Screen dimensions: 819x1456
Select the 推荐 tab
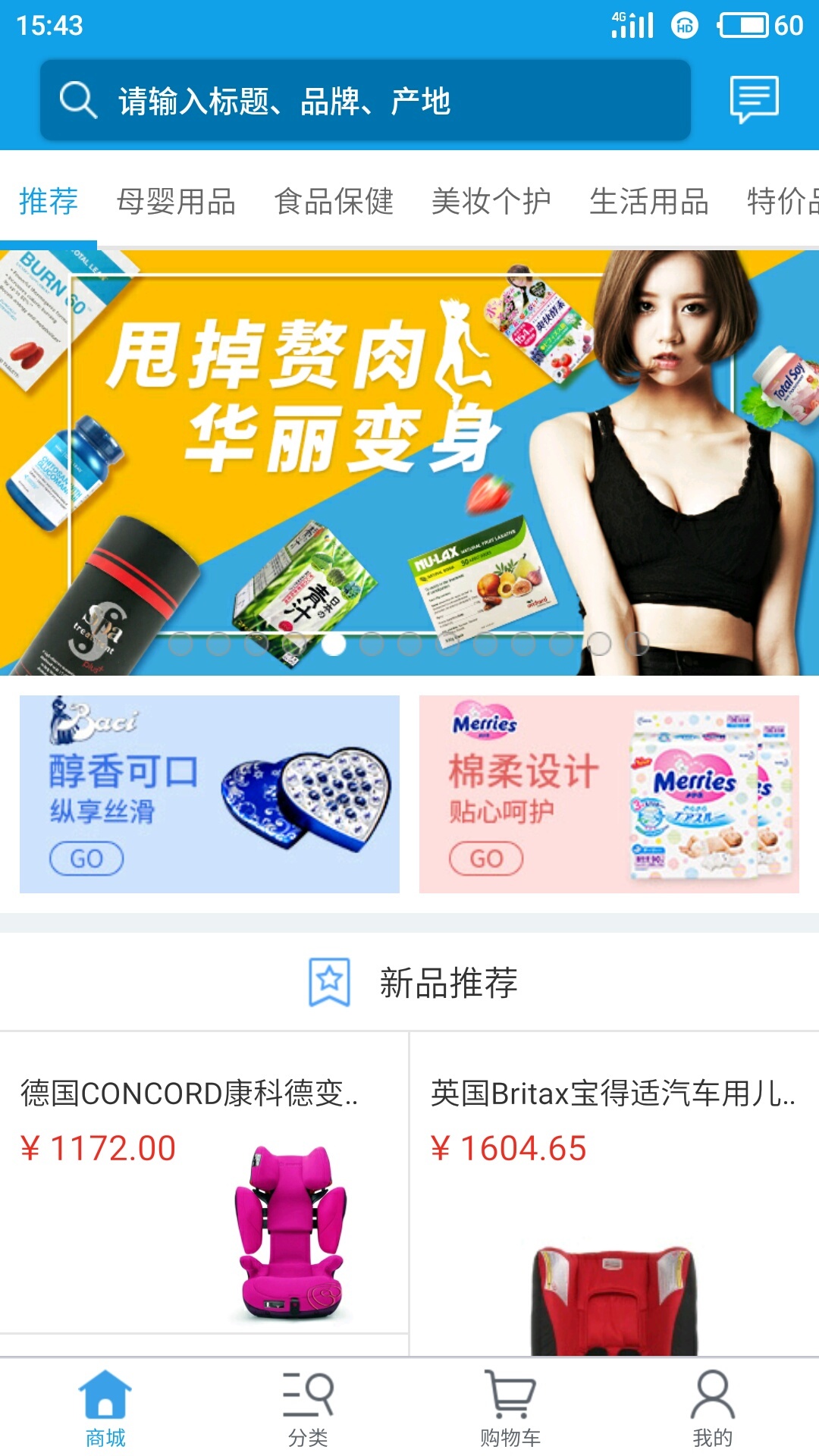[49, 202]
